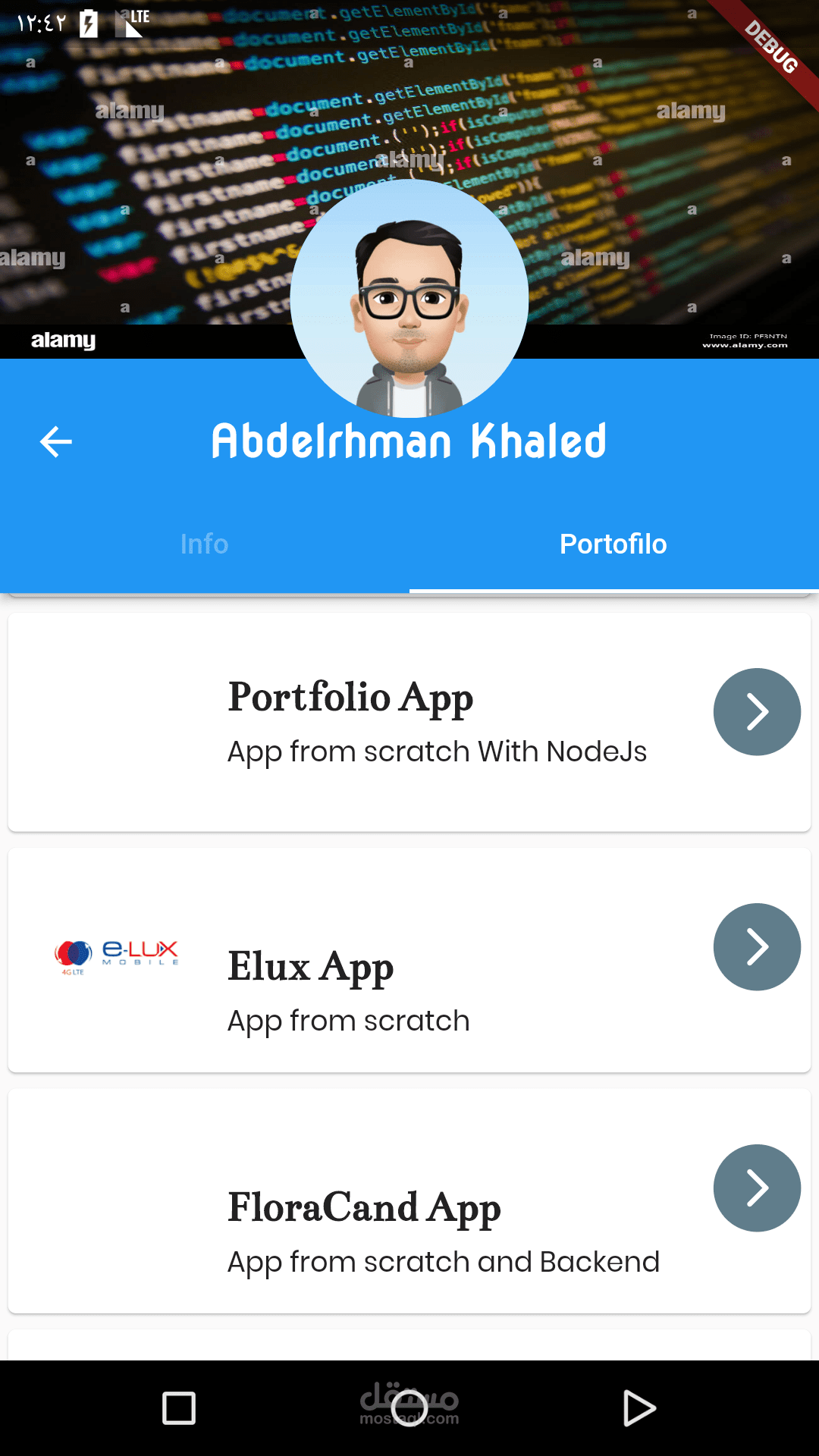Select the Portofilo tab

click(x=613, y=544)
